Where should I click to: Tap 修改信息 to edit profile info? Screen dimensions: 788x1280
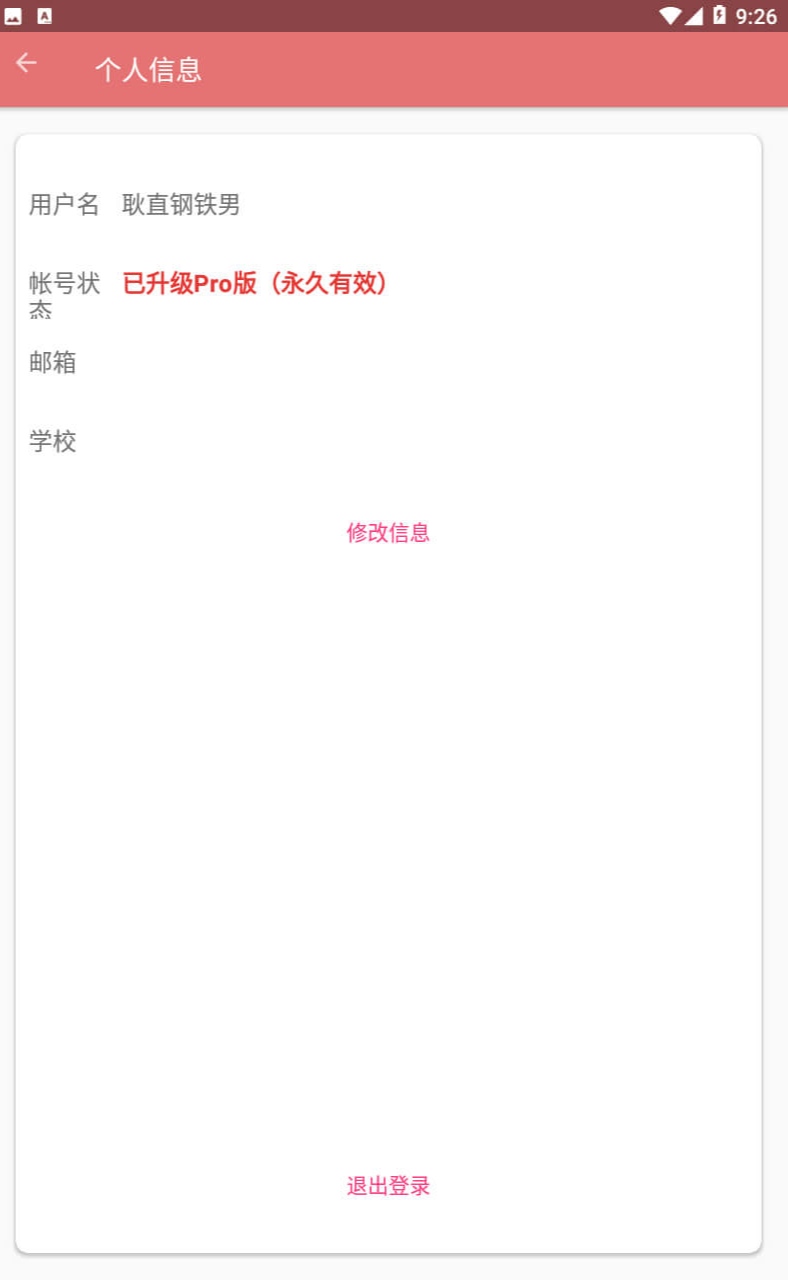coord(388,532)
